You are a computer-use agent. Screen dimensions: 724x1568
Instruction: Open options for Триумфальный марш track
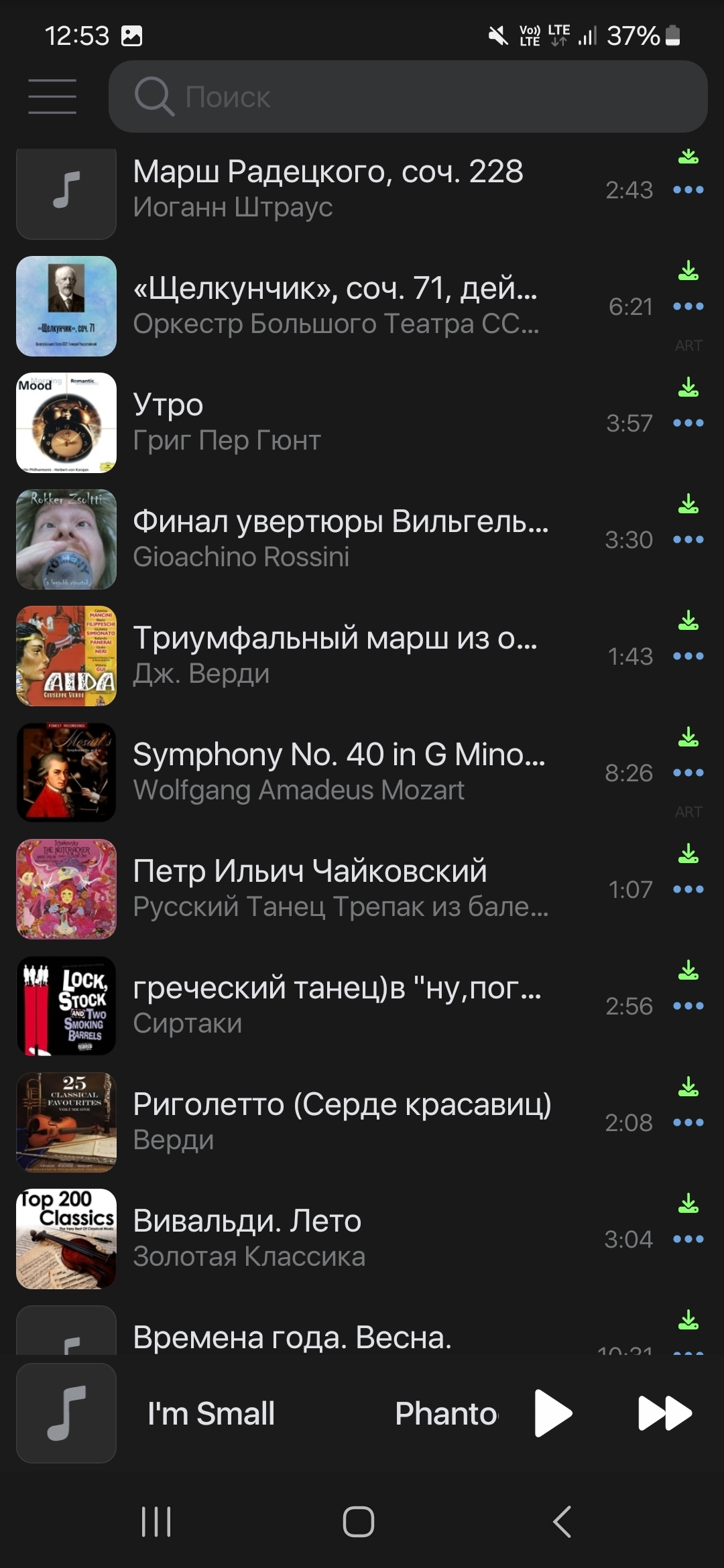(x=688, y=657)
